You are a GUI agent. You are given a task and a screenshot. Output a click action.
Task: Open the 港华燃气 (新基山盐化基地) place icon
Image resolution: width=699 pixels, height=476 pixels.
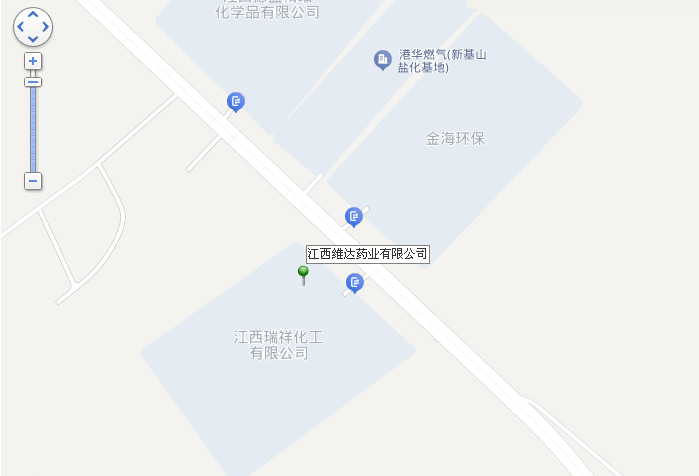382,61
